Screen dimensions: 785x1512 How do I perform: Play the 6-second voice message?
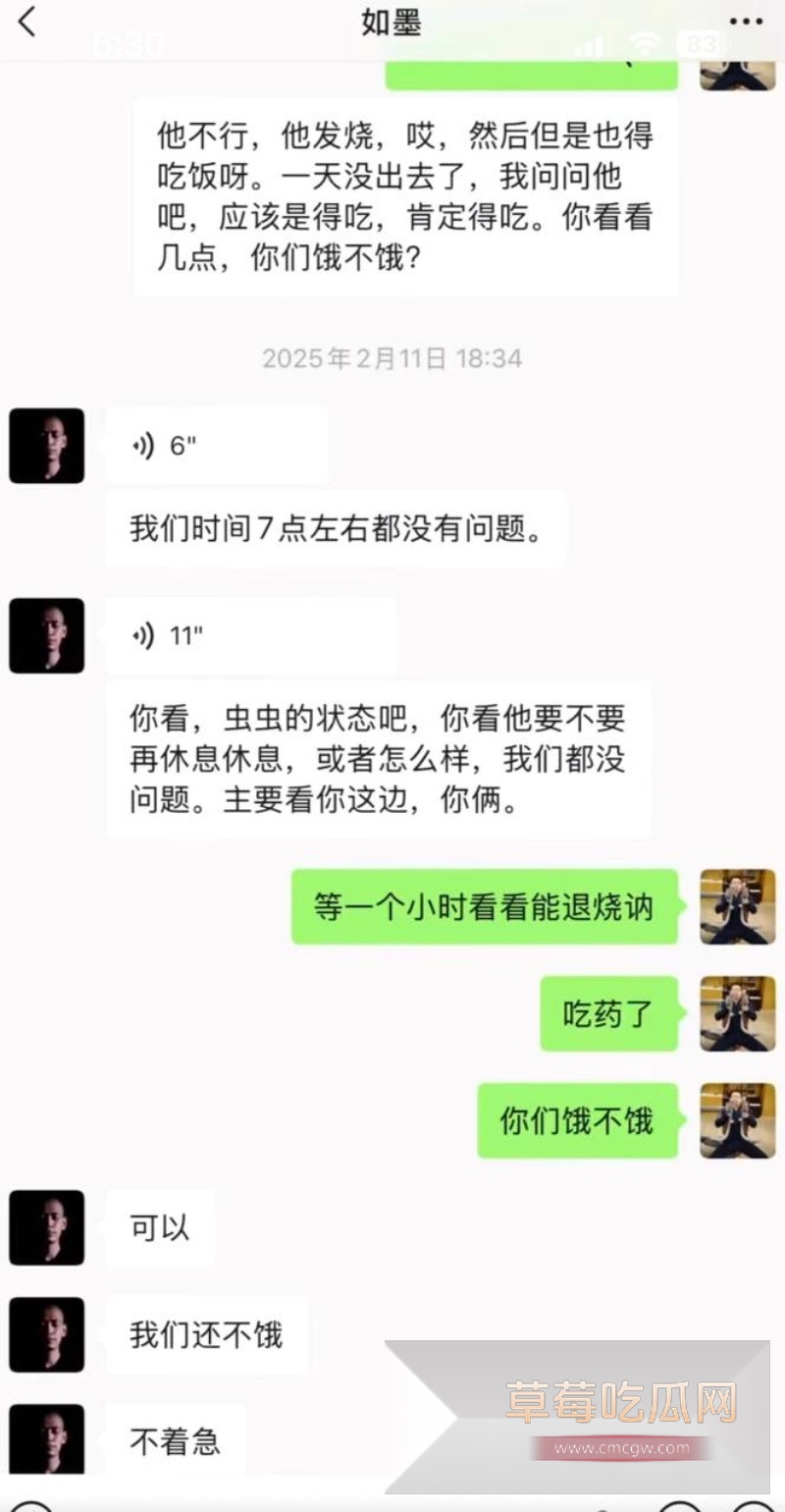click(216, 445)
